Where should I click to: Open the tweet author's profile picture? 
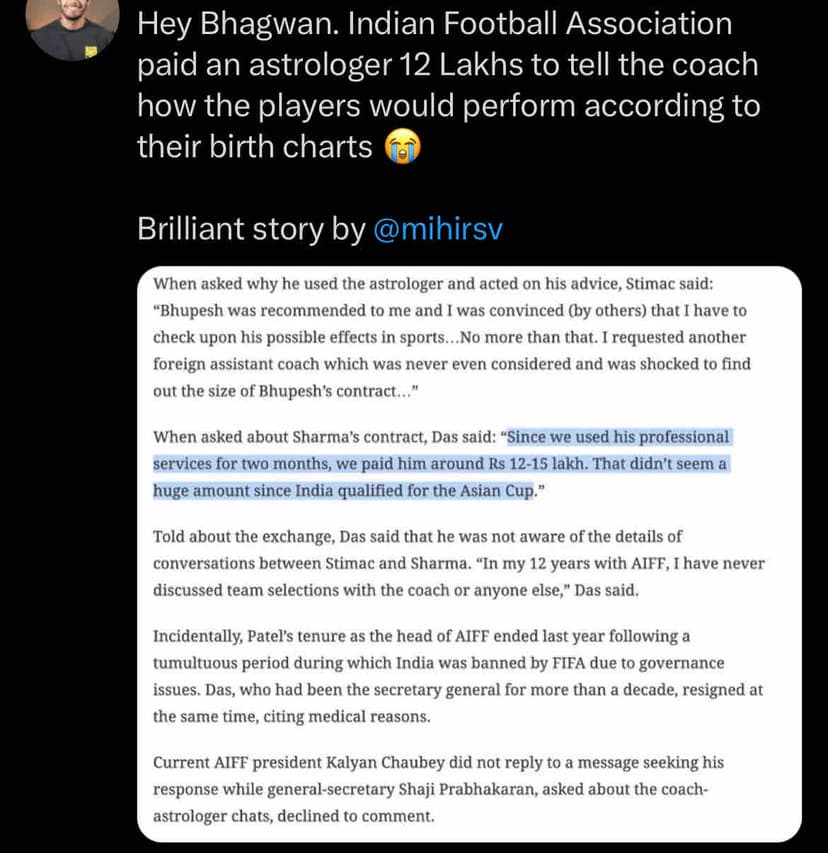[71, 26]
